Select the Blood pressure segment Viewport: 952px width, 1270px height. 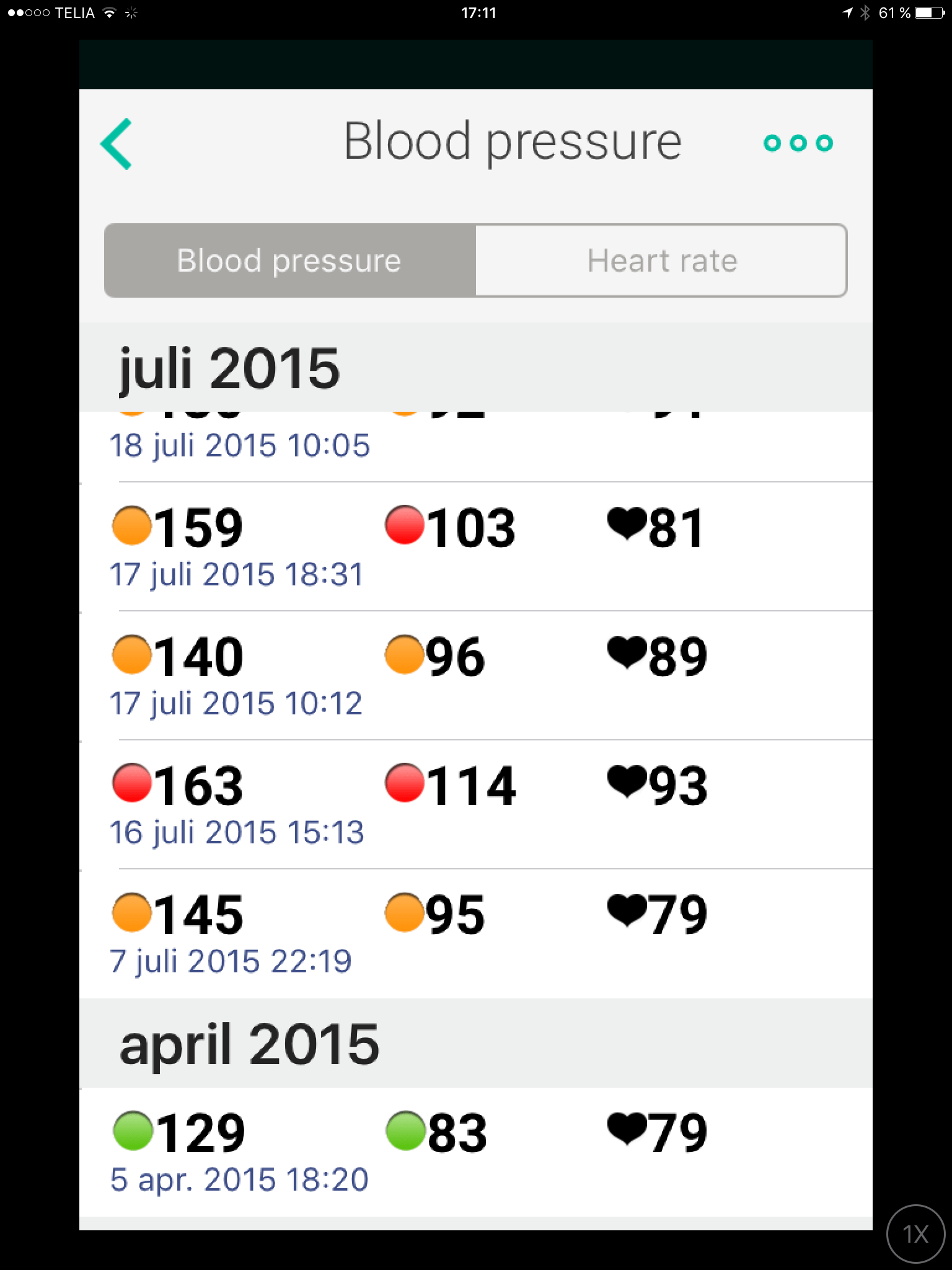290,260
